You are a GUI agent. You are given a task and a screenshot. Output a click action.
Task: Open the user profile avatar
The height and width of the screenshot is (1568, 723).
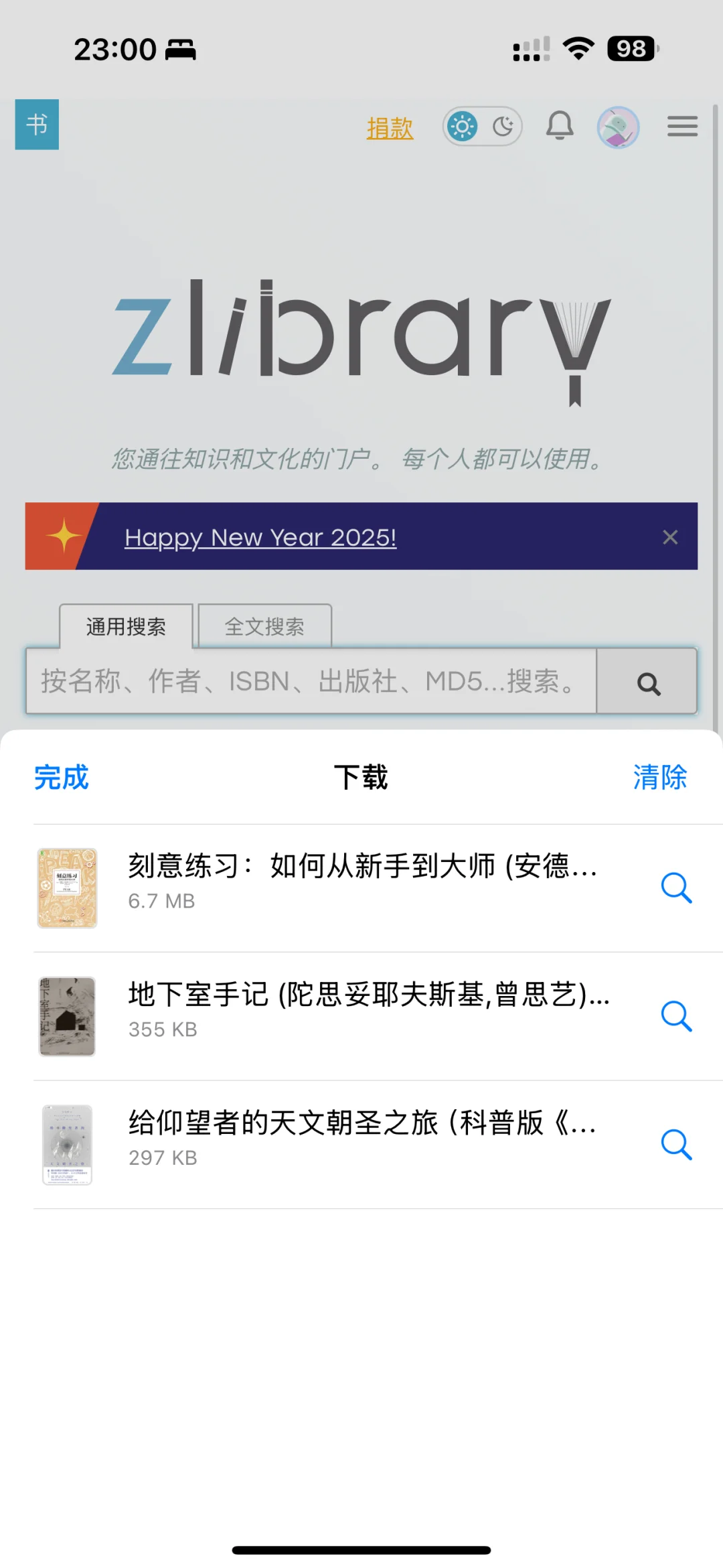(x=618, y=127)
